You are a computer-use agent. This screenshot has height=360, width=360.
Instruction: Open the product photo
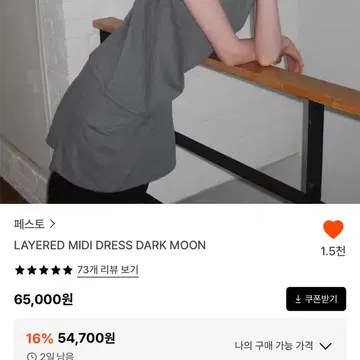coord(180,102)
